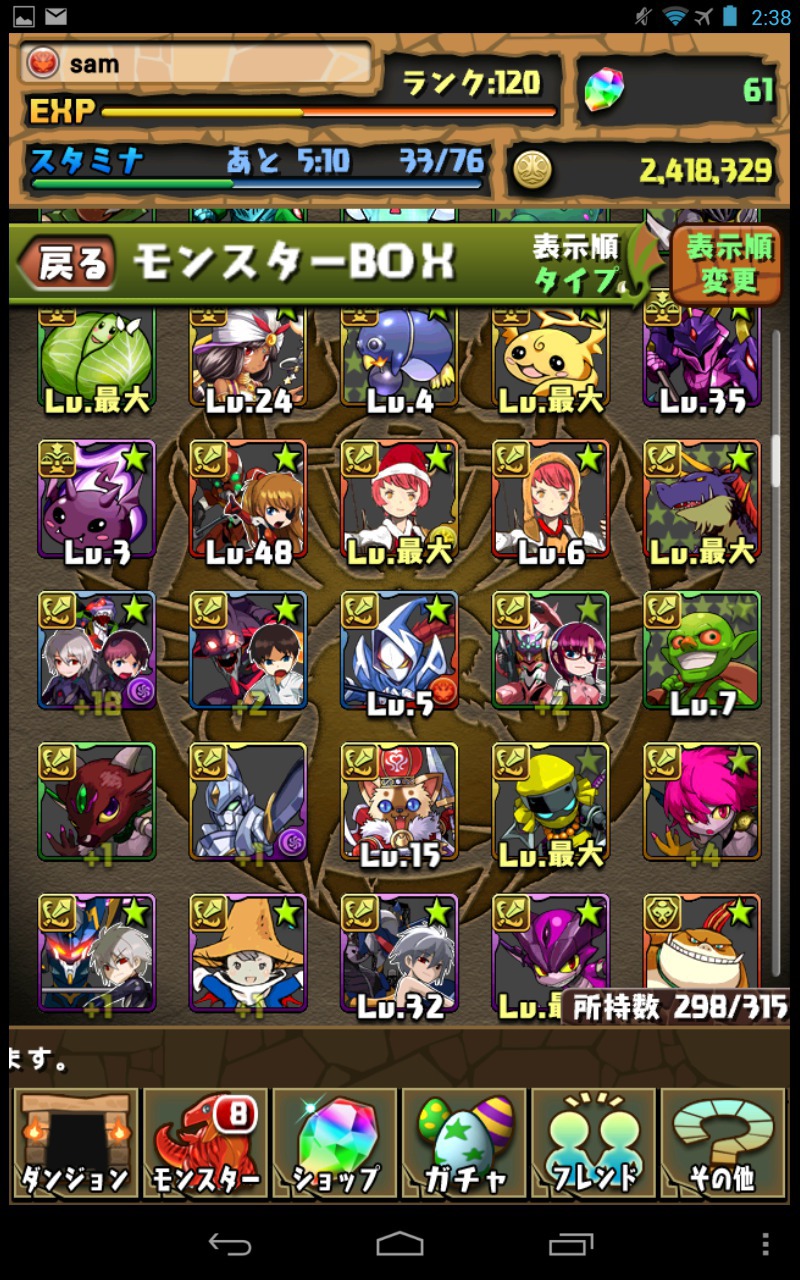Select the Lv.15 cat monster
The height and width of the screenshot is (1280, 800).
click(399, 802)
